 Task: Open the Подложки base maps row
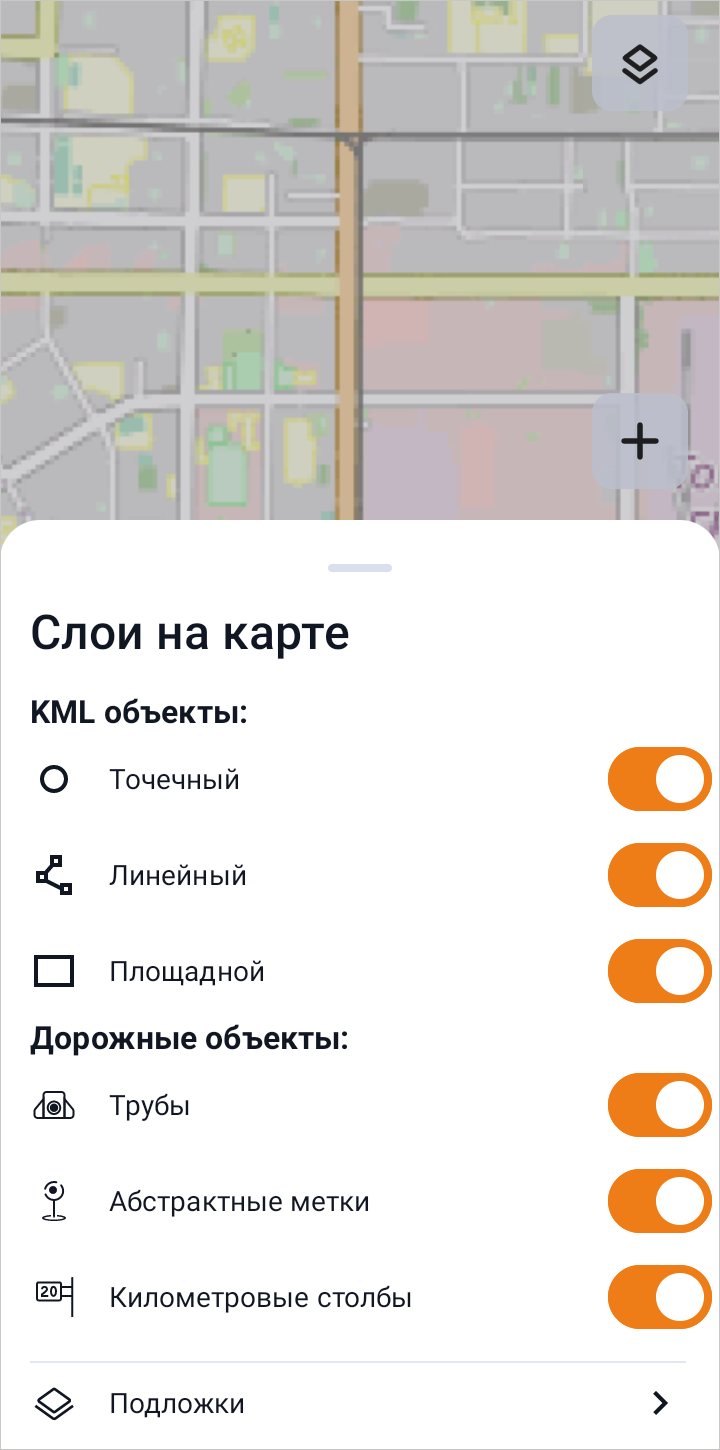[x=358, y=1403]
